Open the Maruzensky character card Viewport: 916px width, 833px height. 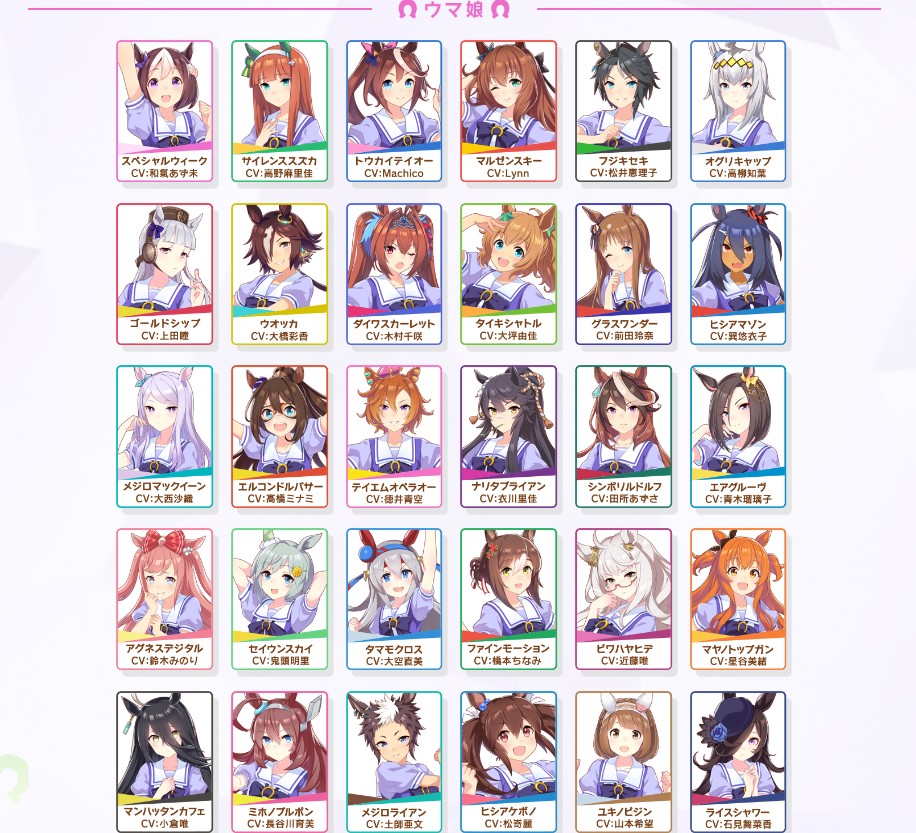pyautogui.click(x=508, y=110)
